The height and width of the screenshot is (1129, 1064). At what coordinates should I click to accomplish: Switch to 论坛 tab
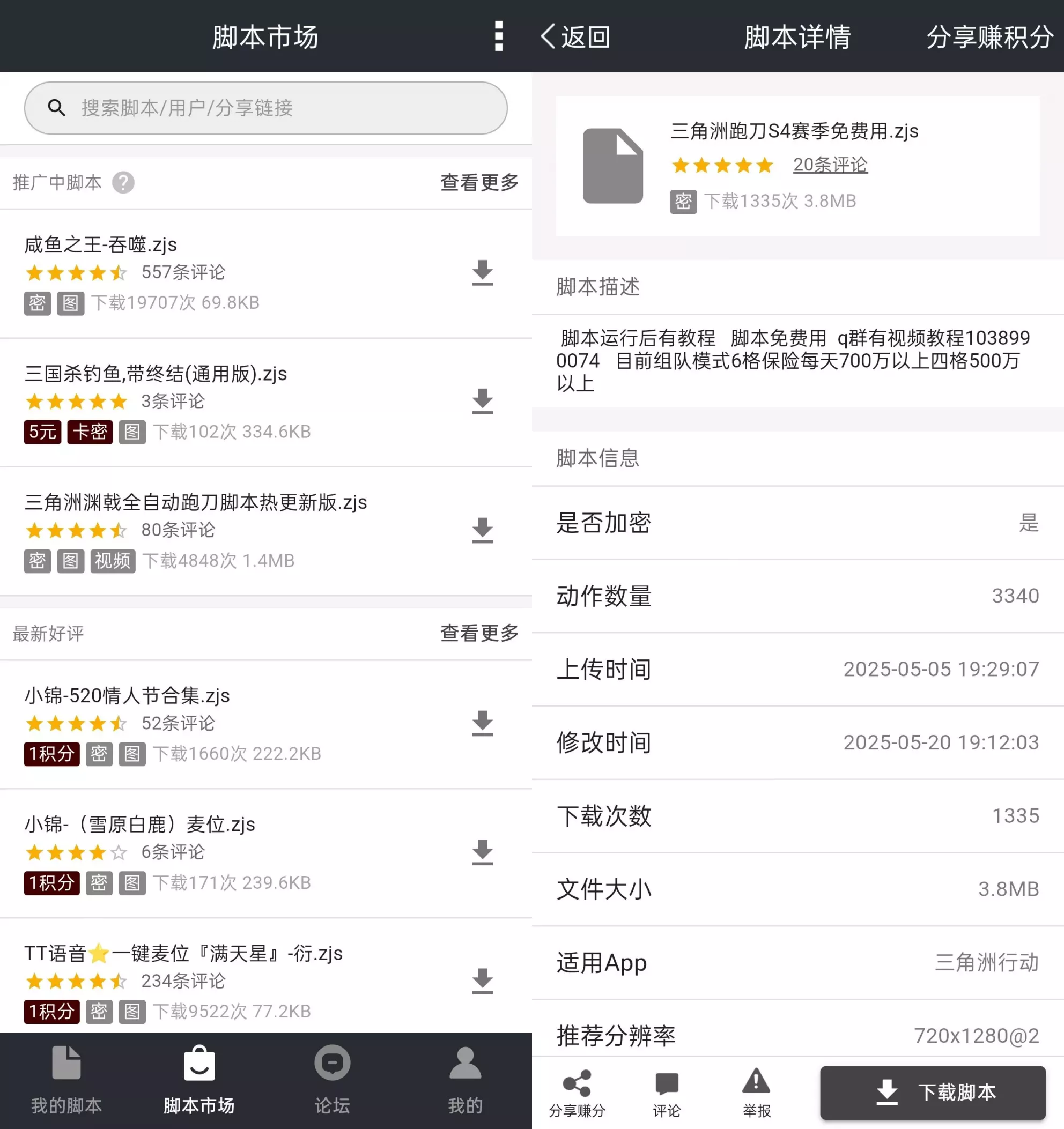click(332, 1080)
